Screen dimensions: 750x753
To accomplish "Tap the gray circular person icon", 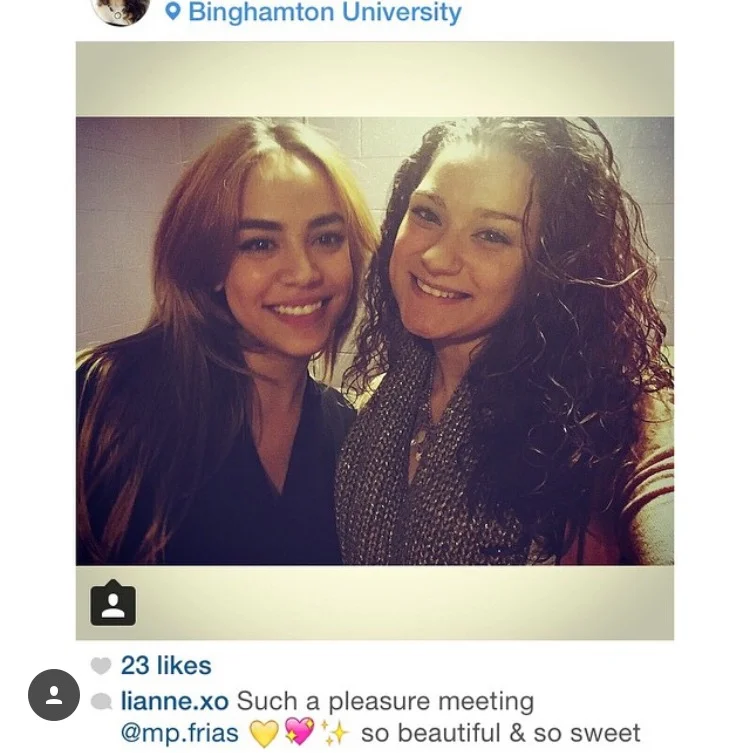I will [54, 695].
